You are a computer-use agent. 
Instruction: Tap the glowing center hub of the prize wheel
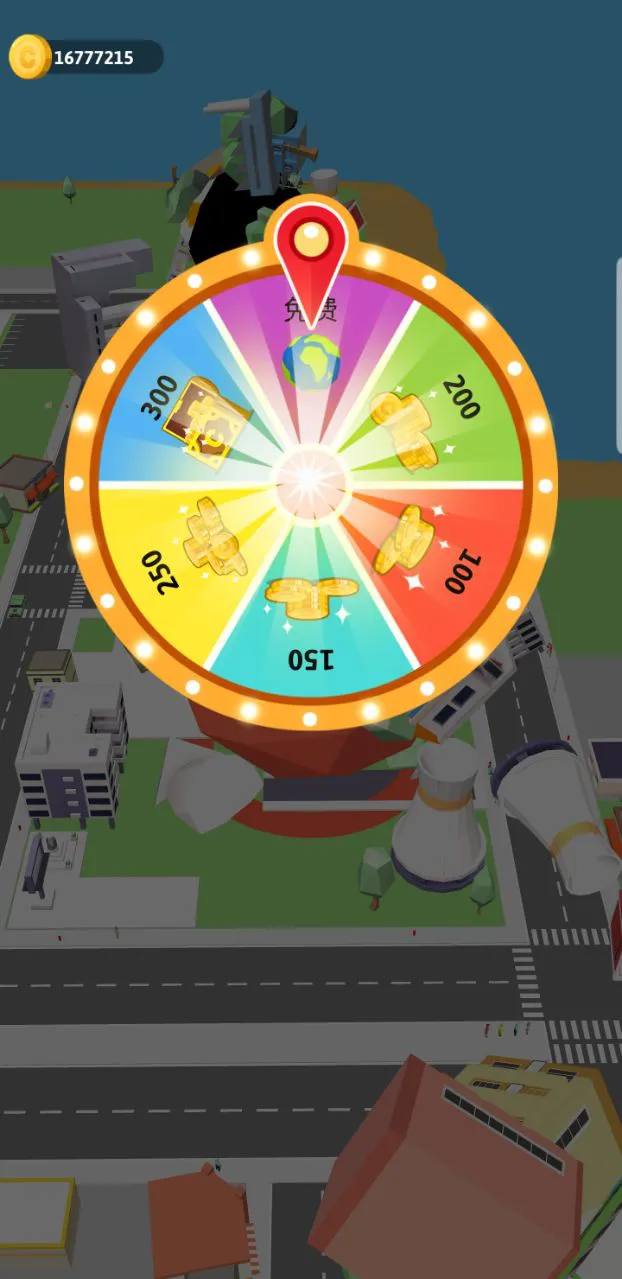(311, 483)
